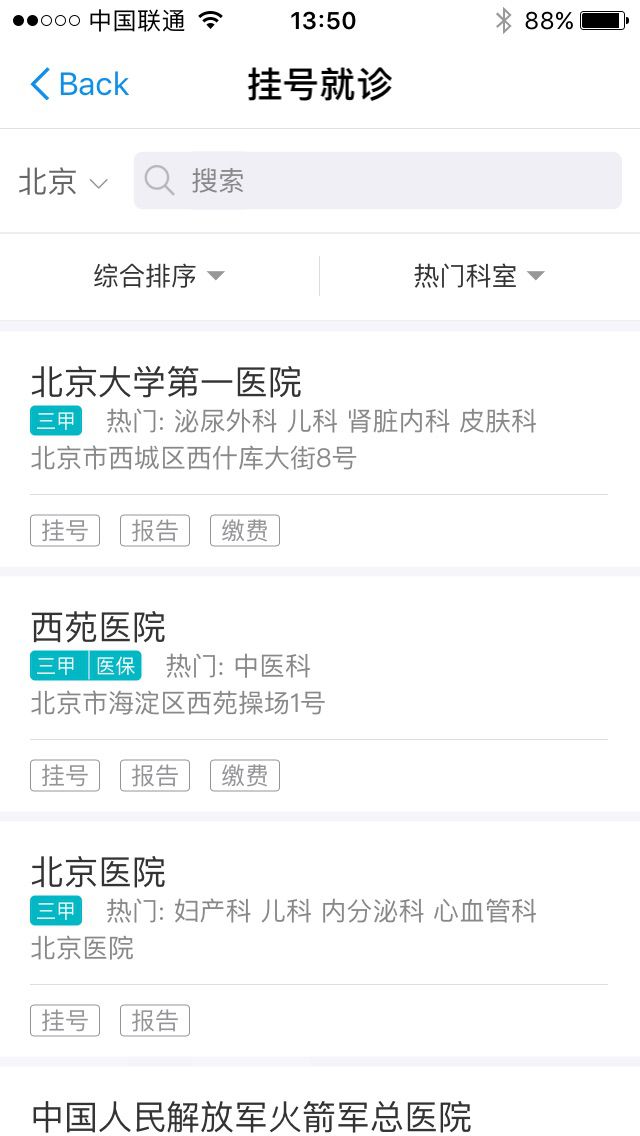Viewport: 640px width, 1136px height.
Task: Tap 挂号 under 北京医院
Action: 65,1021
